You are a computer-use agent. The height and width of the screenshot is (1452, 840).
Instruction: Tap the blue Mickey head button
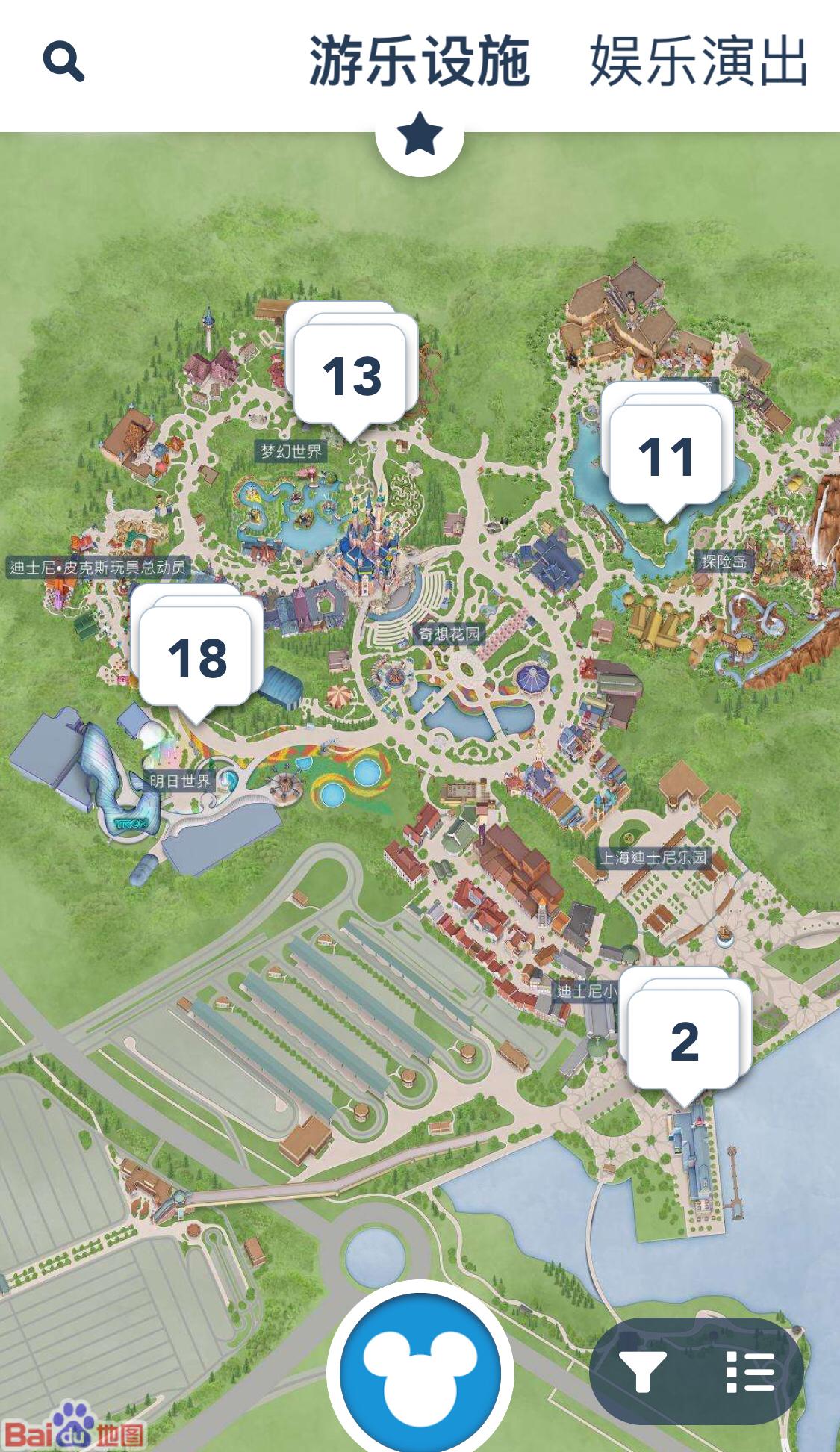[x=420, y=1373]
